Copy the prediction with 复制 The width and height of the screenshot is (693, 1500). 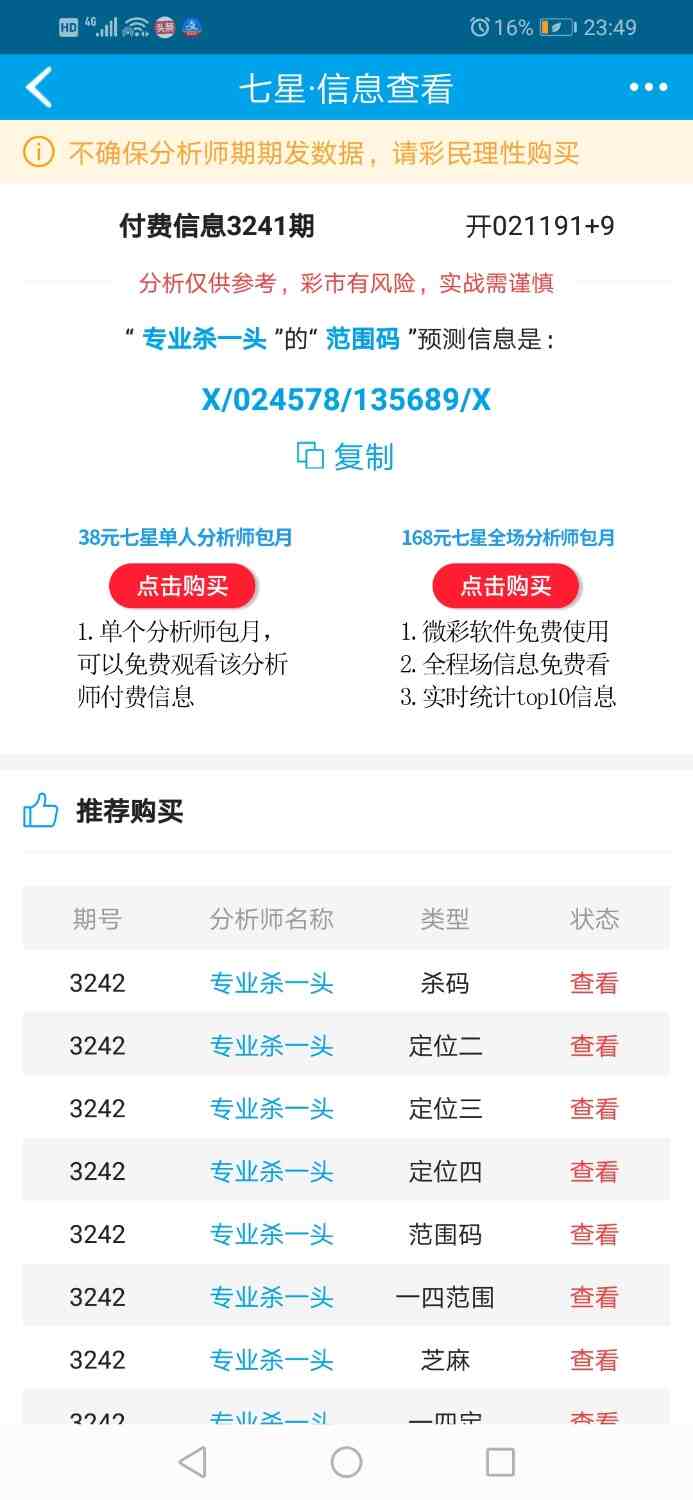(x=346, y=457)
